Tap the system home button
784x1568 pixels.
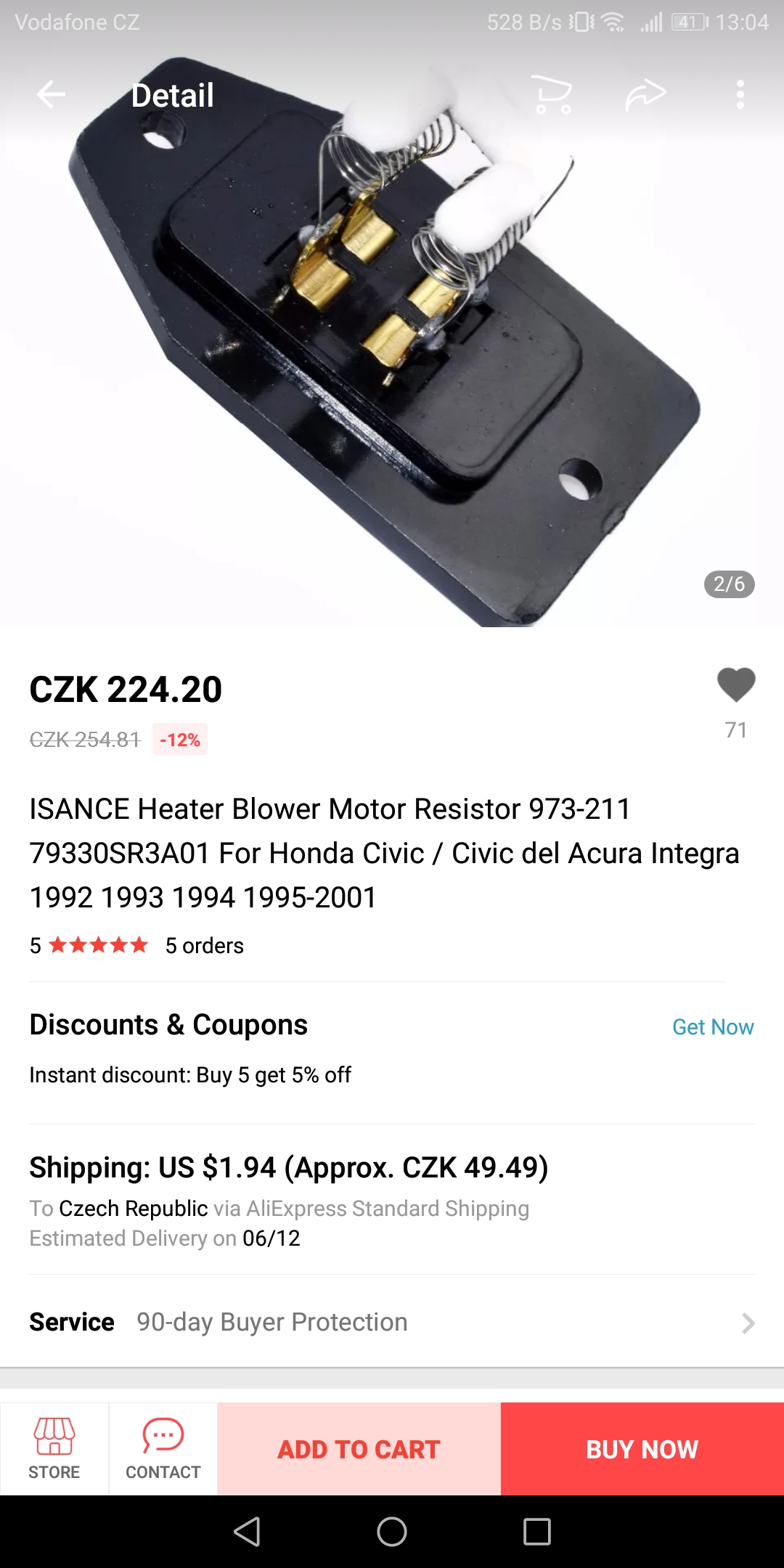392,1532
